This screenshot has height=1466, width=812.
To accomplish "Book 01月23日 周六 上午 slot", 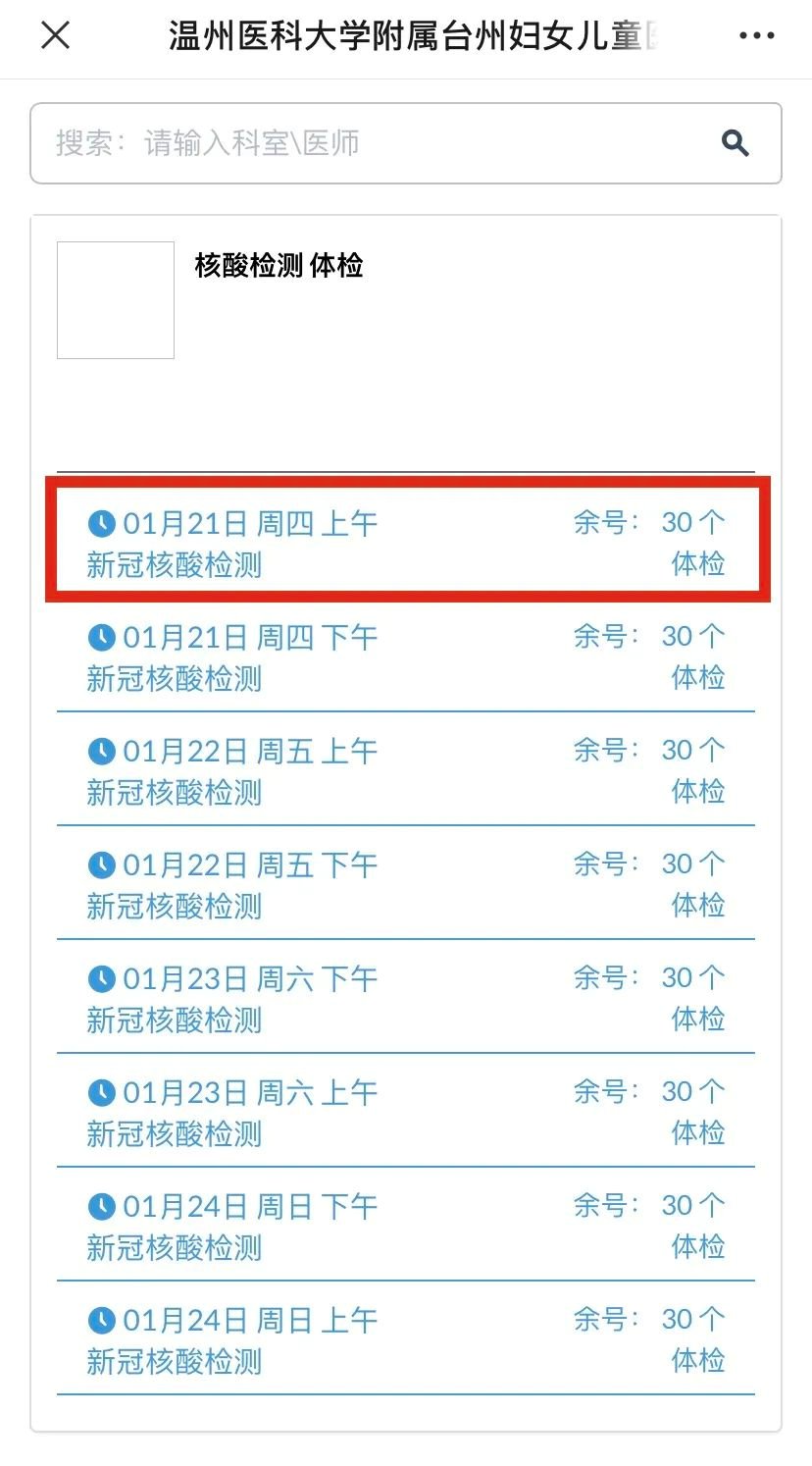I will tap(406, 1112).
